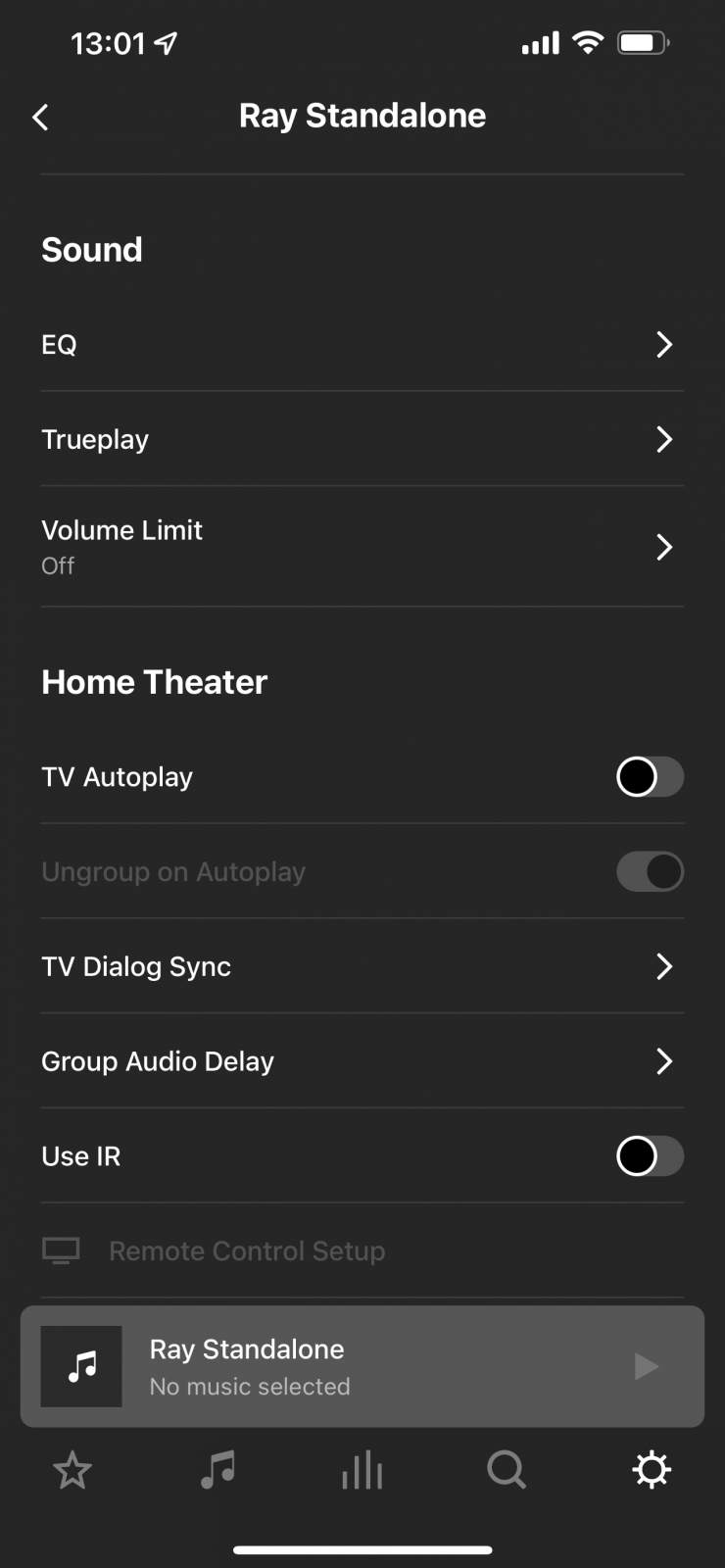Open Trueplay tuning
725x1568 pixels.
pos(362,439)
